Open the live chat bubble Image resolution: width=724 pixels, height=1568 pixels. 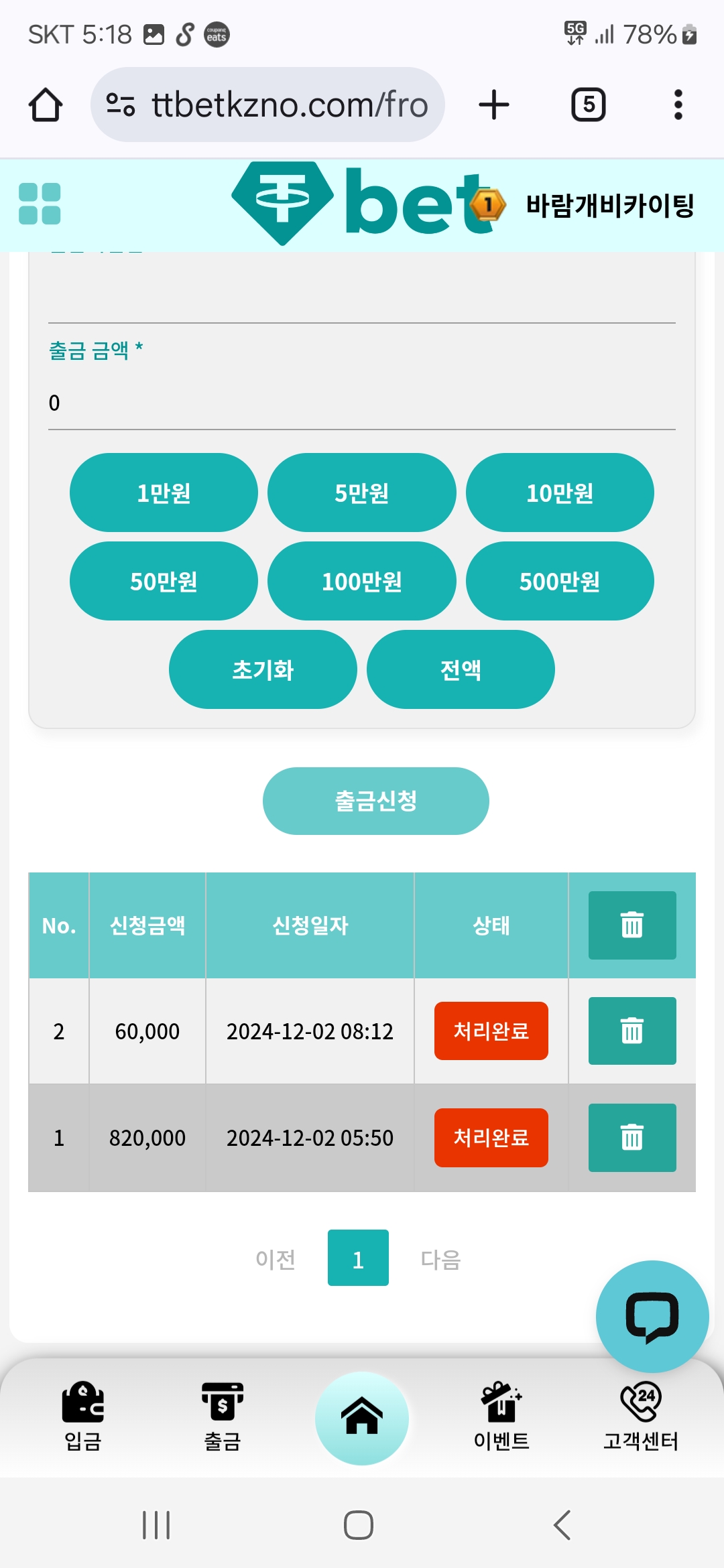[x=652, y=1317]
